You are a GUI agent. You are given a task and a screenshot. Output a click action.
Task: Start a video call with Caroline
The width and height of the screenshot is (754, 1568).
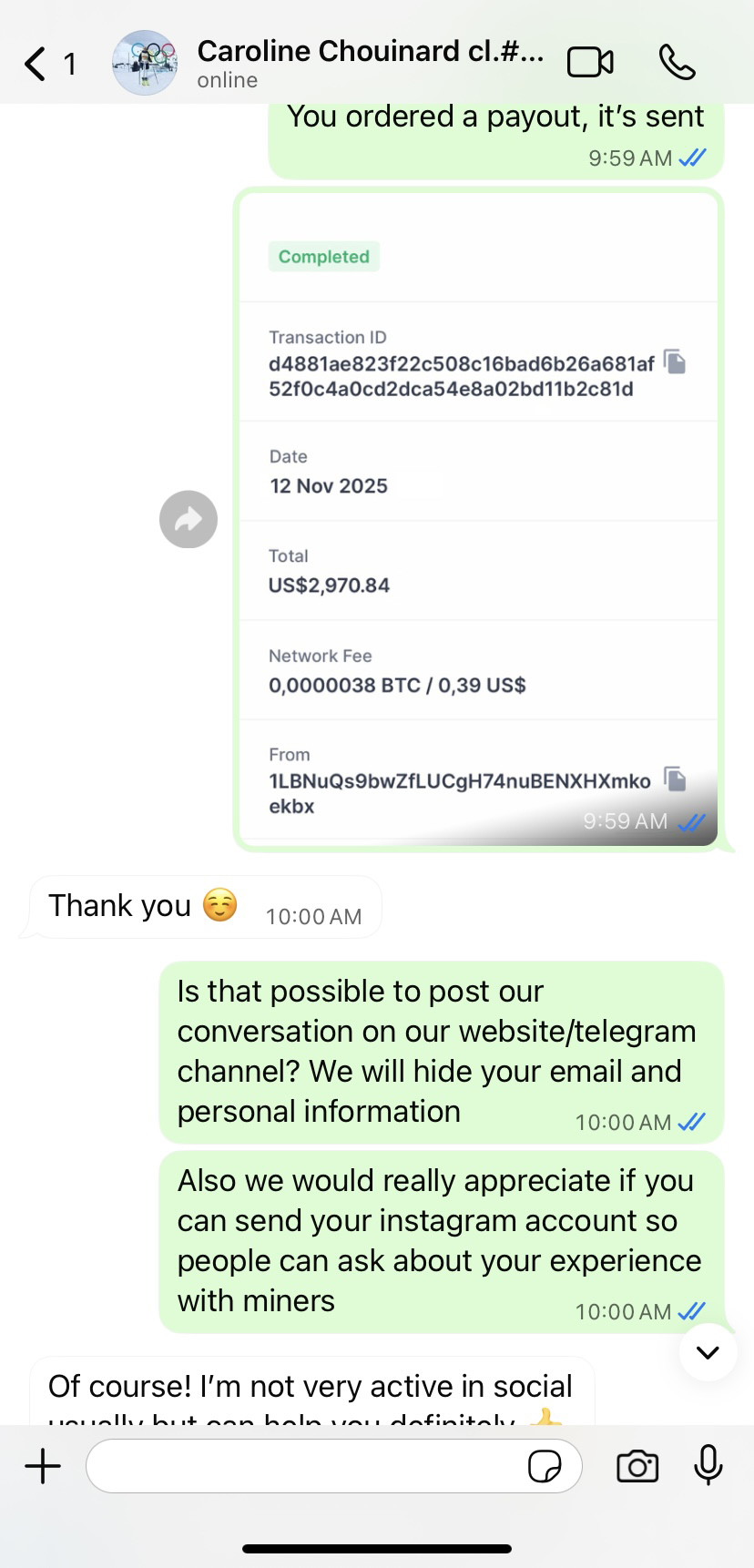[590, 62]
